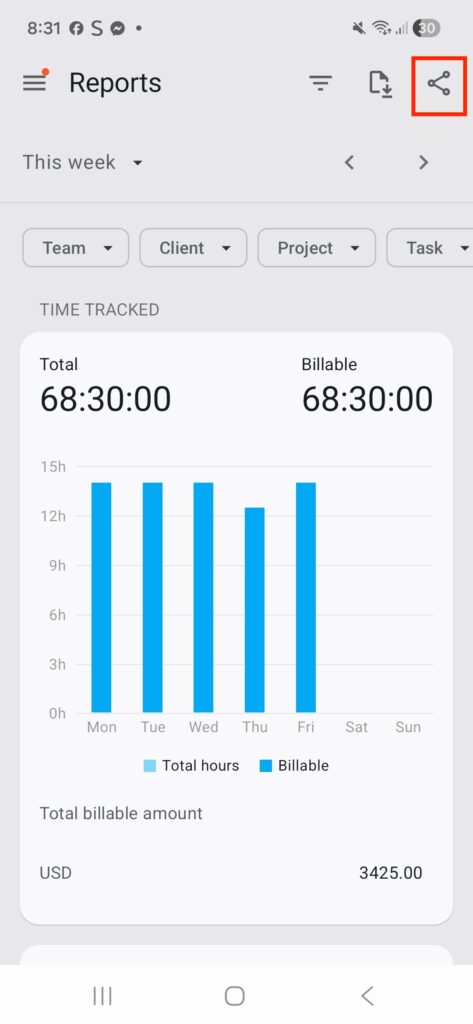Go to the next week
This screenshot has height=1024, width=473.
coord(423,162)
